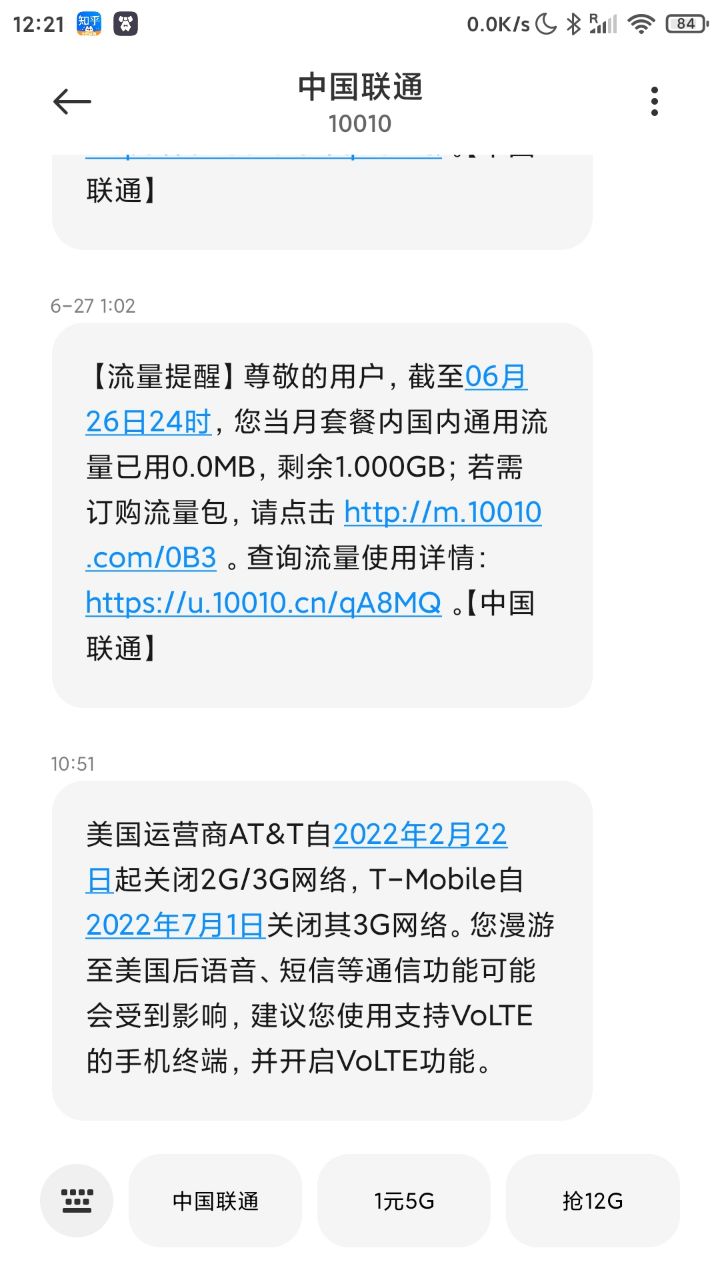
Task: Tap the 2022年7月1日 date link
Action: [175, 924]
